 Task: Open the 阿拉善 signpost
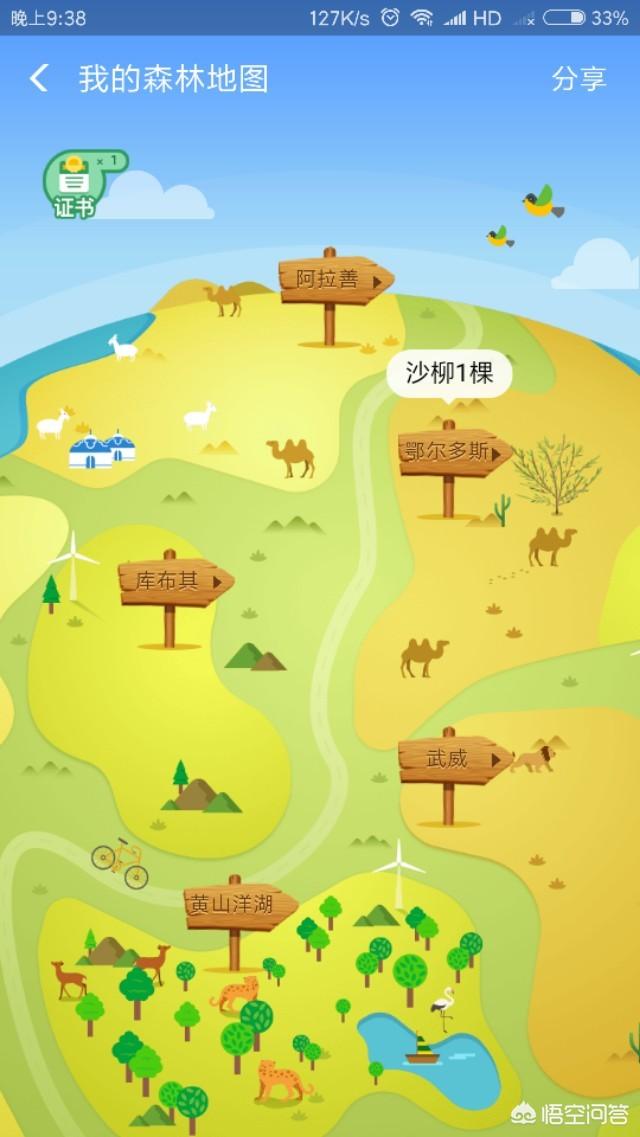[333, 280]
